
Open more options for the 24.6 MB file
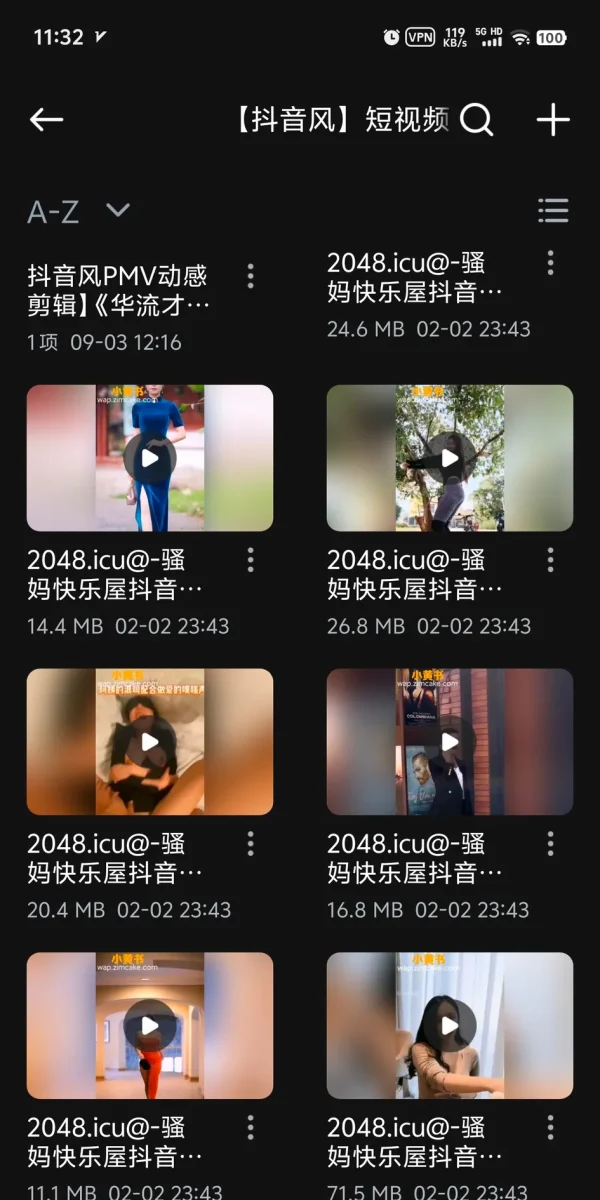point(550,263)
